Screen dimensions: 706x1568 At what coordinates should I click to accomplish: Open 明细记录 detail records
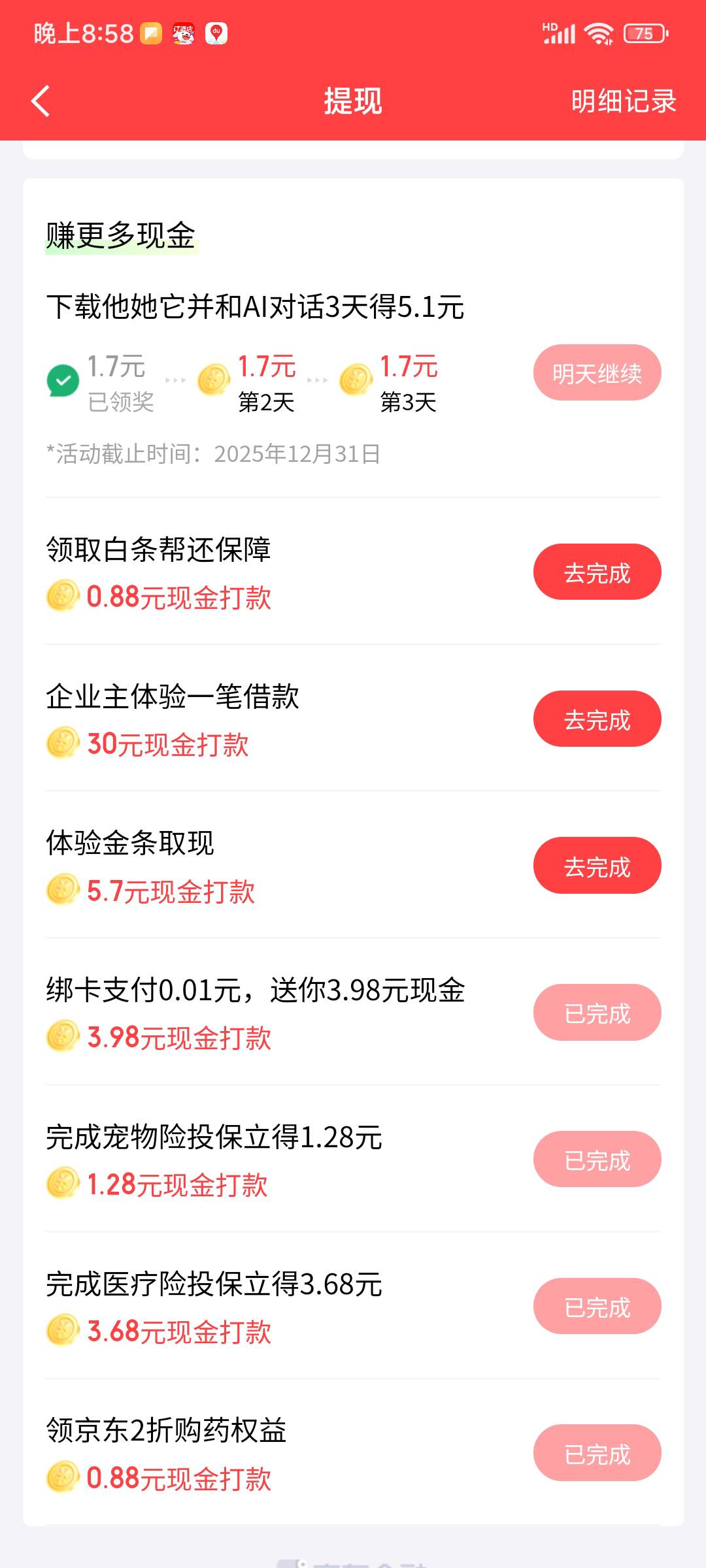pyautogui.click(x=623, y=101)
